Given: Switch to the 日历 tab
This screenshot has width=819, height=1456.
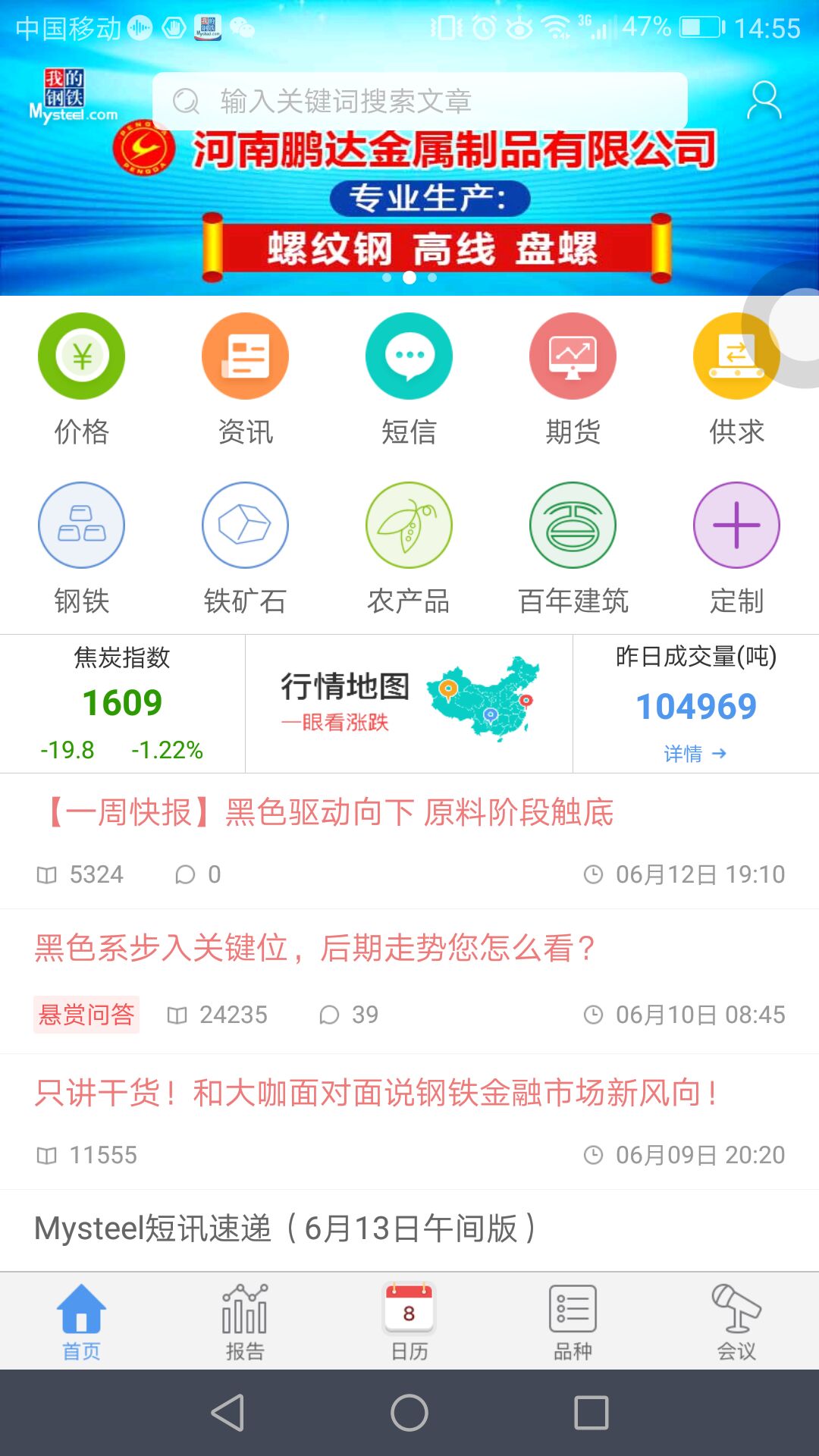Looking at the screenshot, I should coord(409,1321).
